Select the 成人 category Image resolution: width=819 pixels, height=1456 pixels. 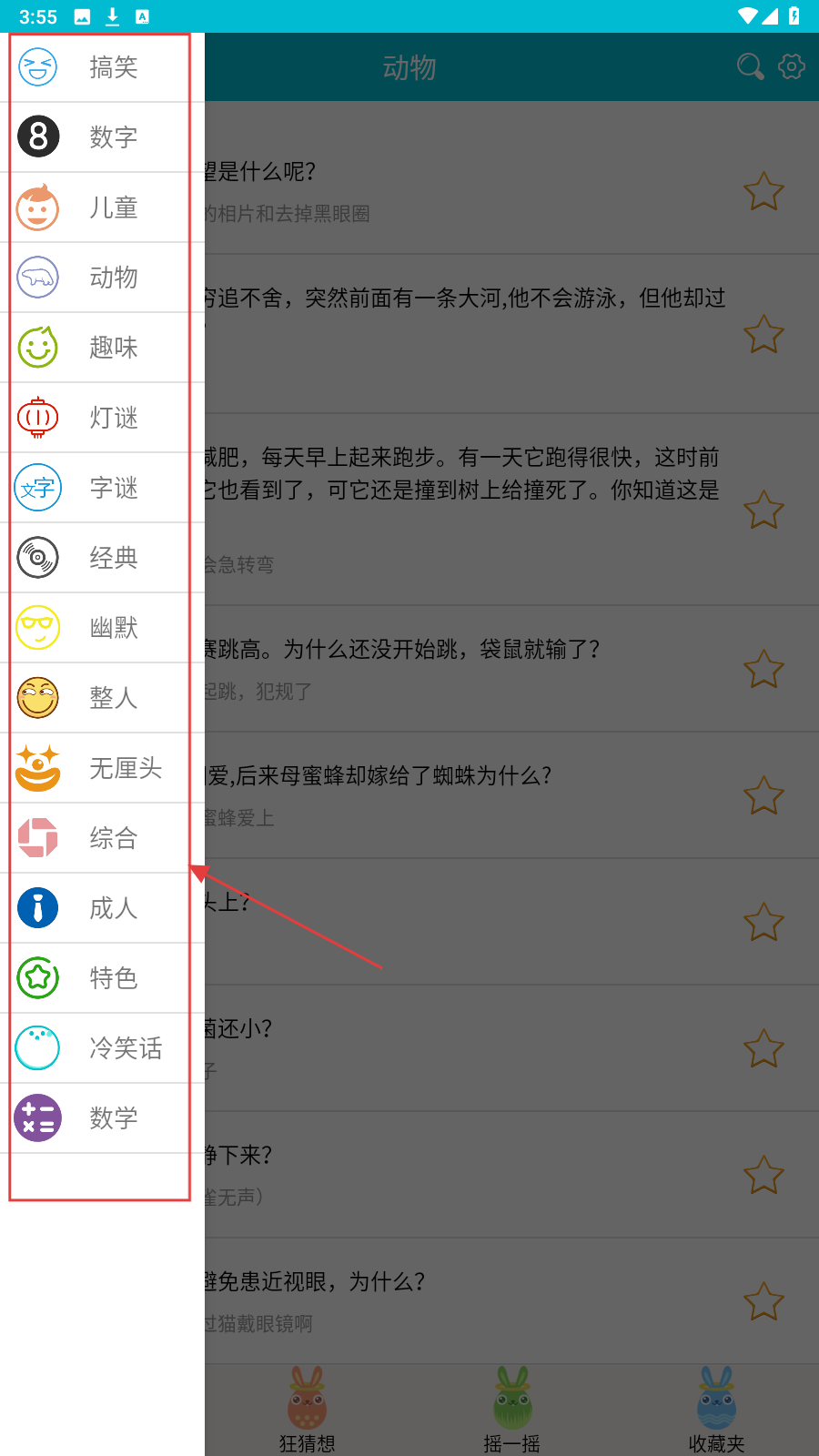tap(102, 908)
